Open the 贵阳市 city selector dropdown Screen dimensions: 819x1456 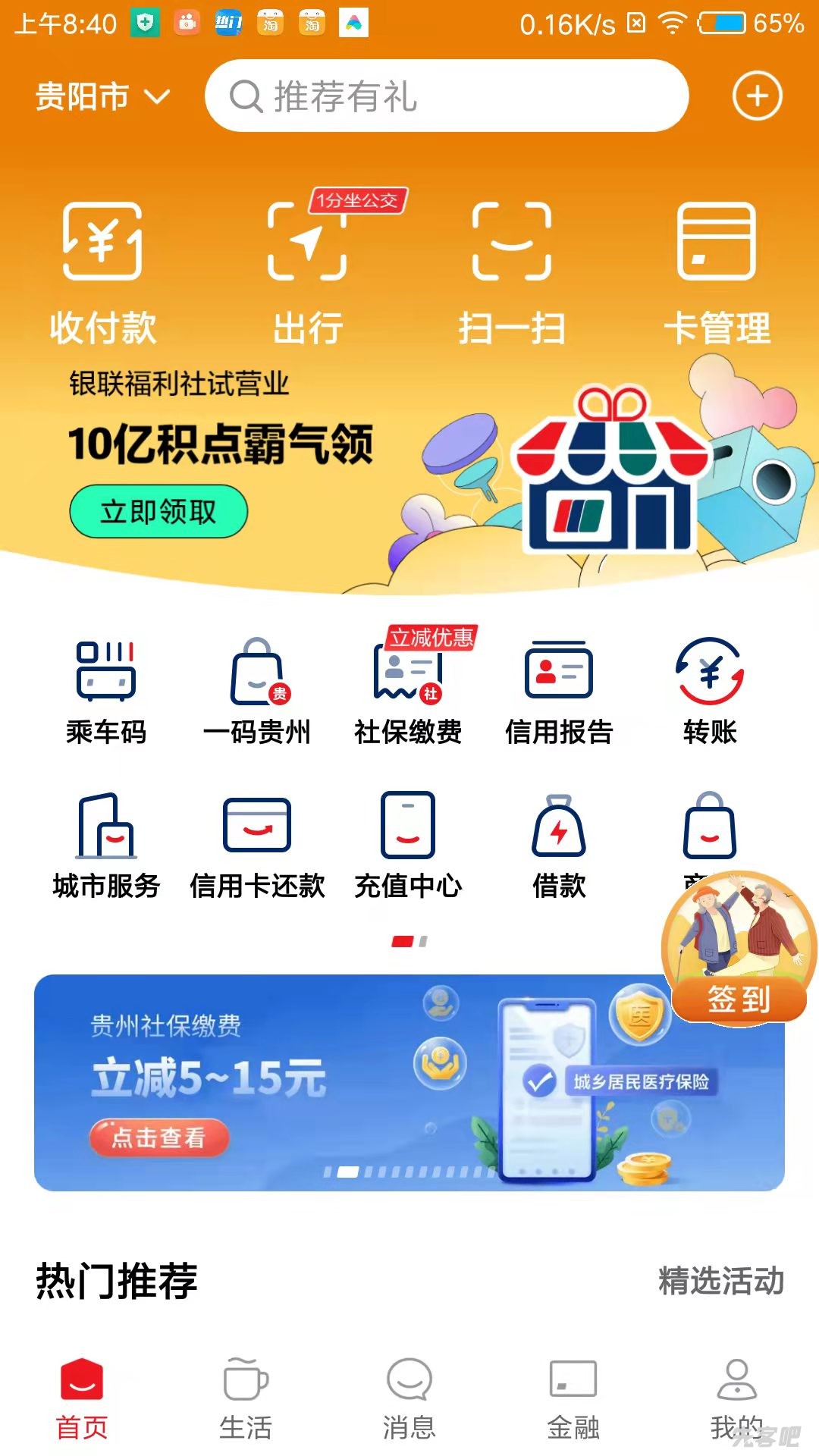(x=102, y=97)
